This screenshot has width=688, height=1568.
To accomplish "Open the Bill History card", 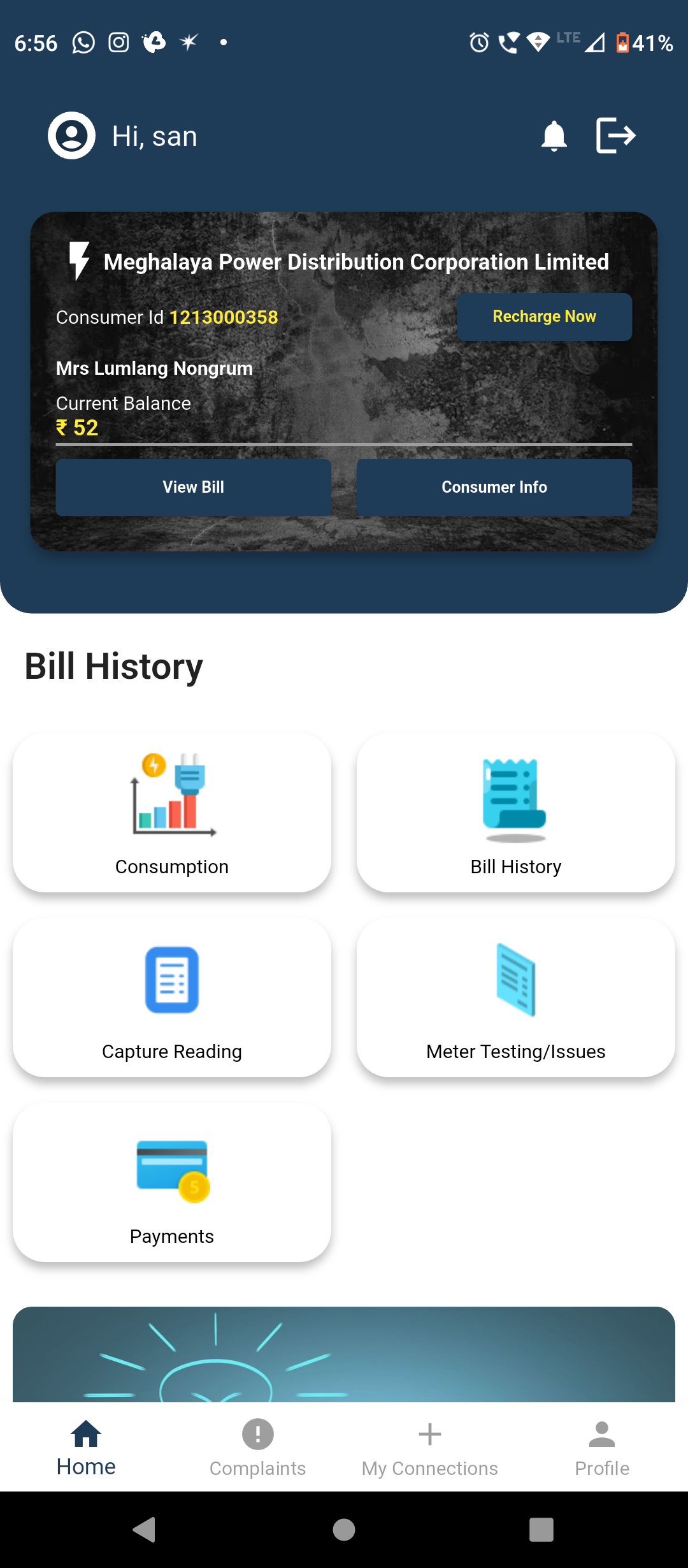I will click(515, 812).
